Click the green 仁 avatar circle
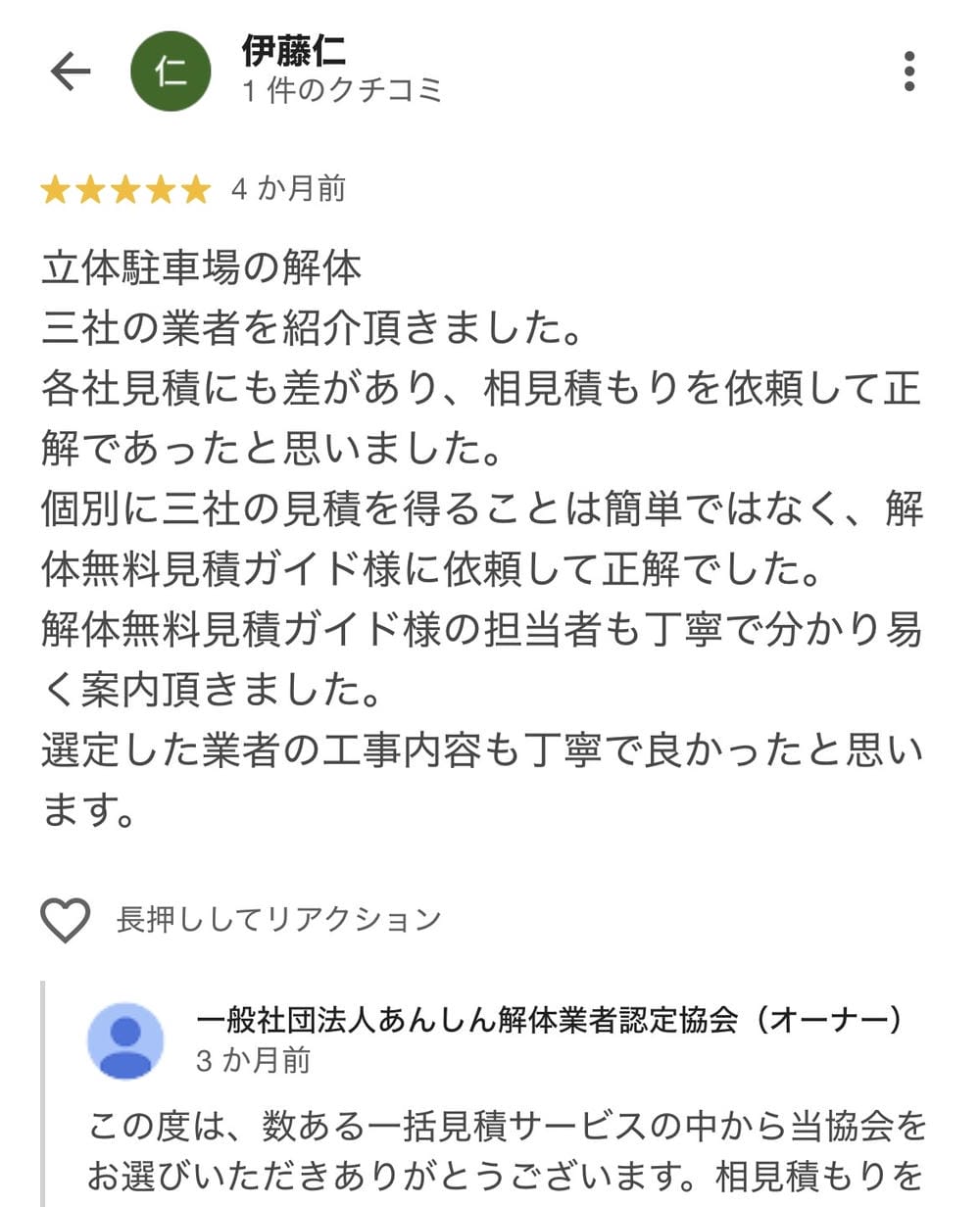980x1207 pixels. click(x=171, y=72)
